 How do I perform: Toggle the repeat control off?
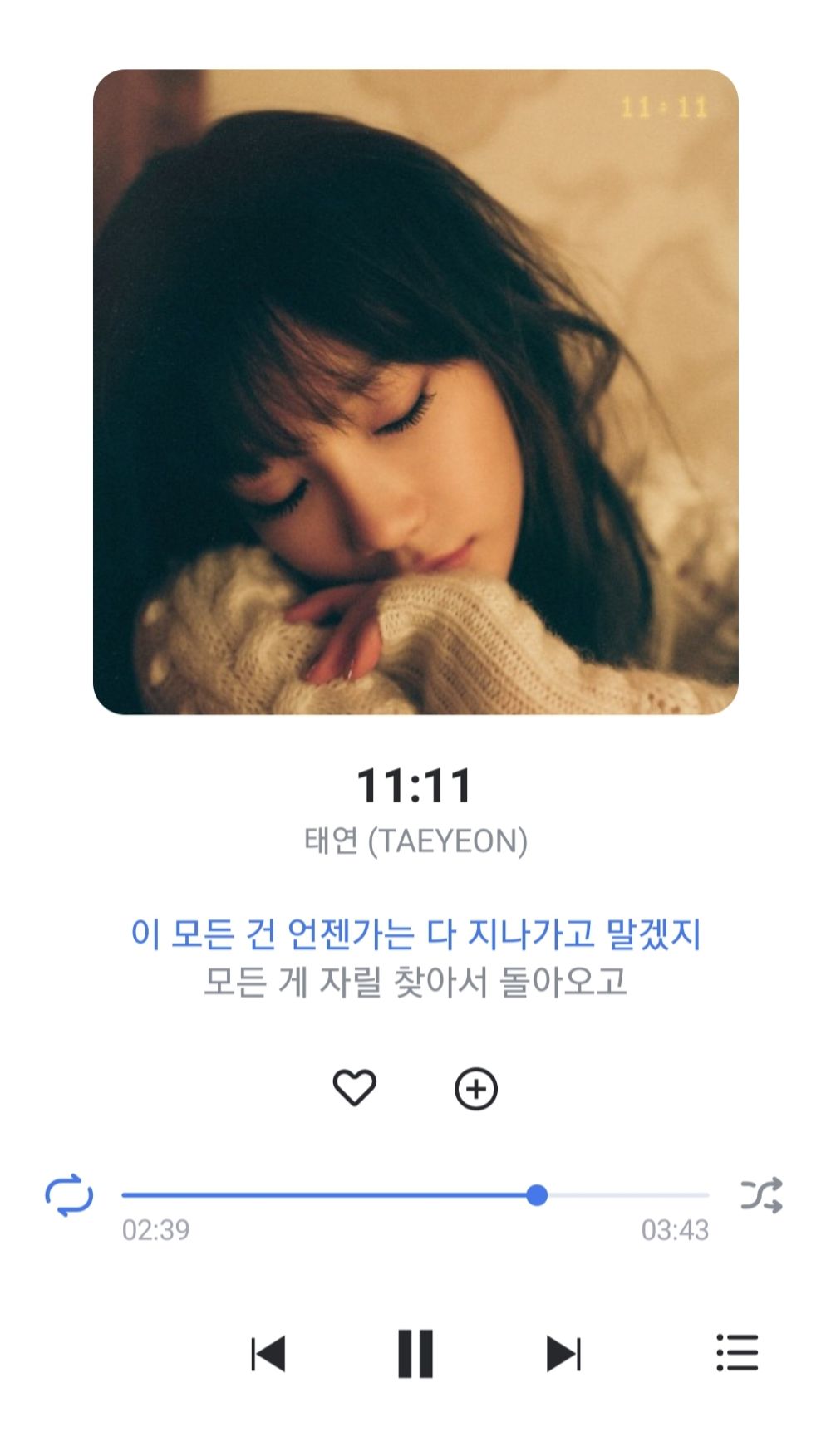click(69, 1194)
